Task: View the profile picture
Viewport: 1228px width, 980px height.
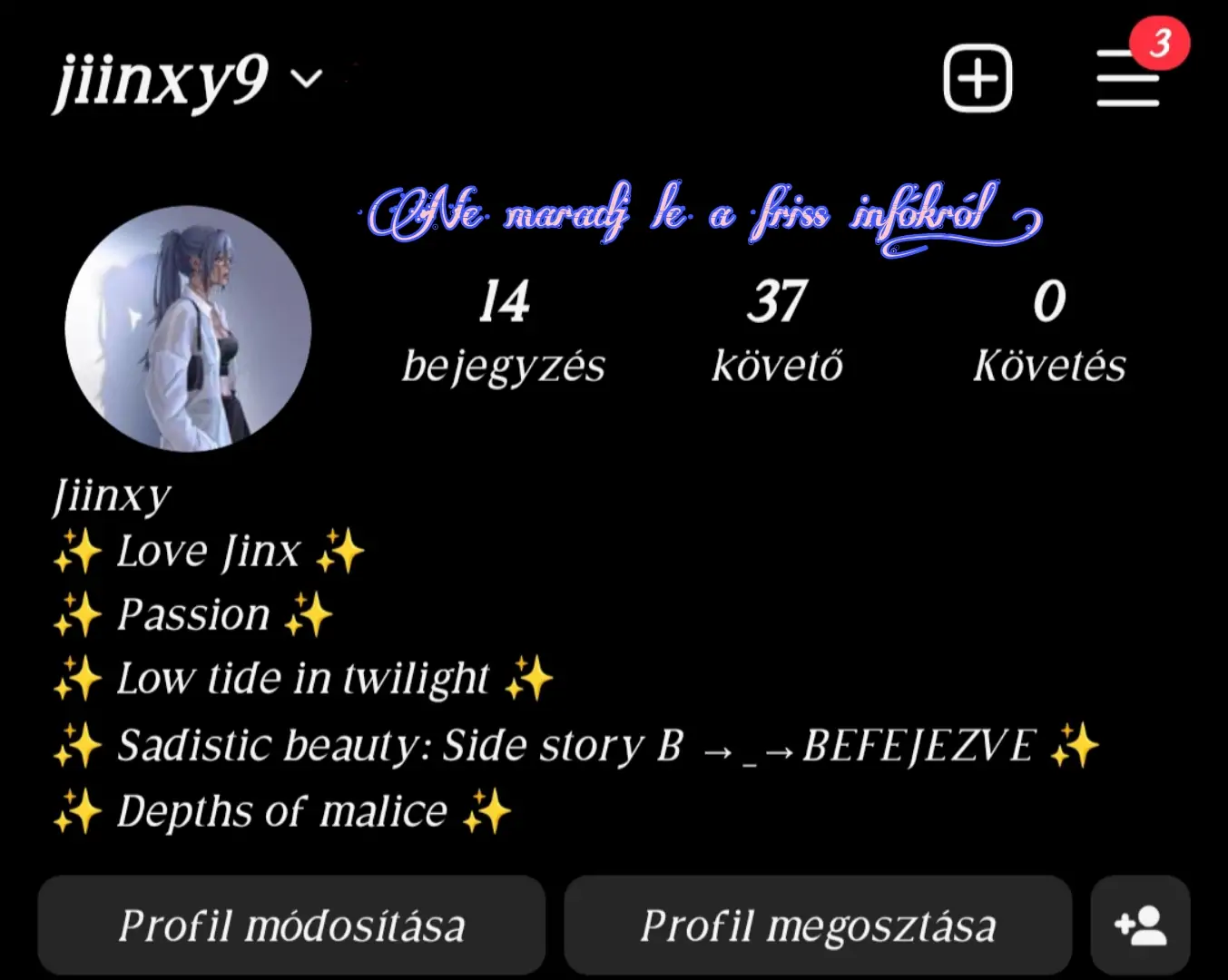Action: tap(189, 328)
